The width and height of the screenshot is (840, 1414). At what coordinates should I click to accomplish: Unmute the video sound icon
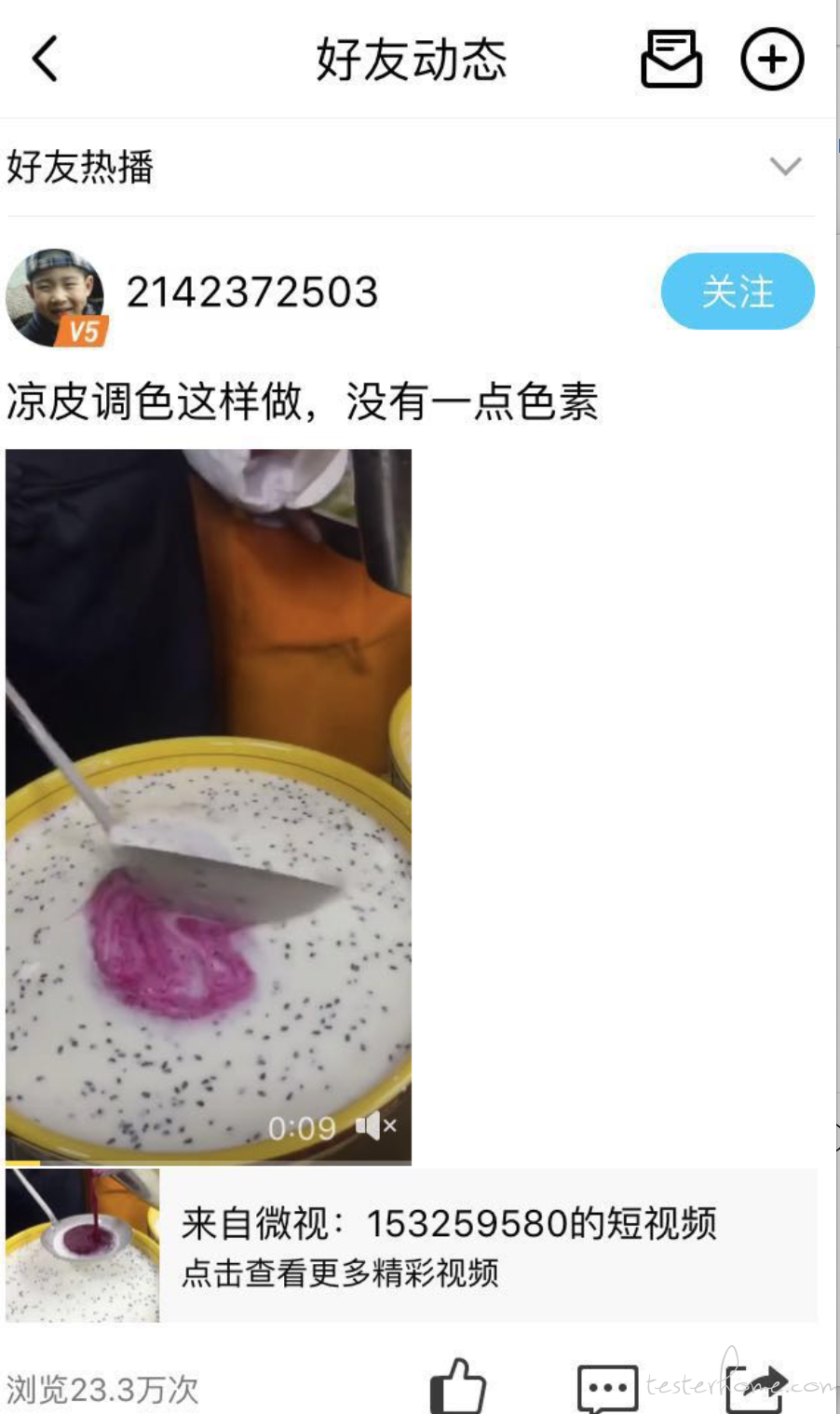pyautogui.click(x=376, y=1126)
